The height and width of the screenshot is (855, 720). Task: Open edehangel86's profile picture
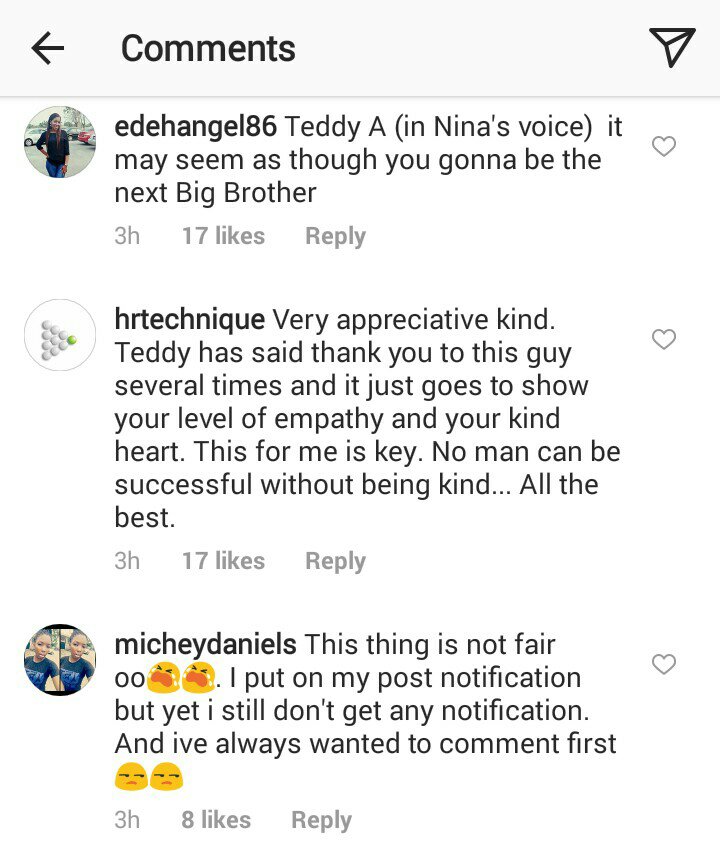[x=60, y=142]
